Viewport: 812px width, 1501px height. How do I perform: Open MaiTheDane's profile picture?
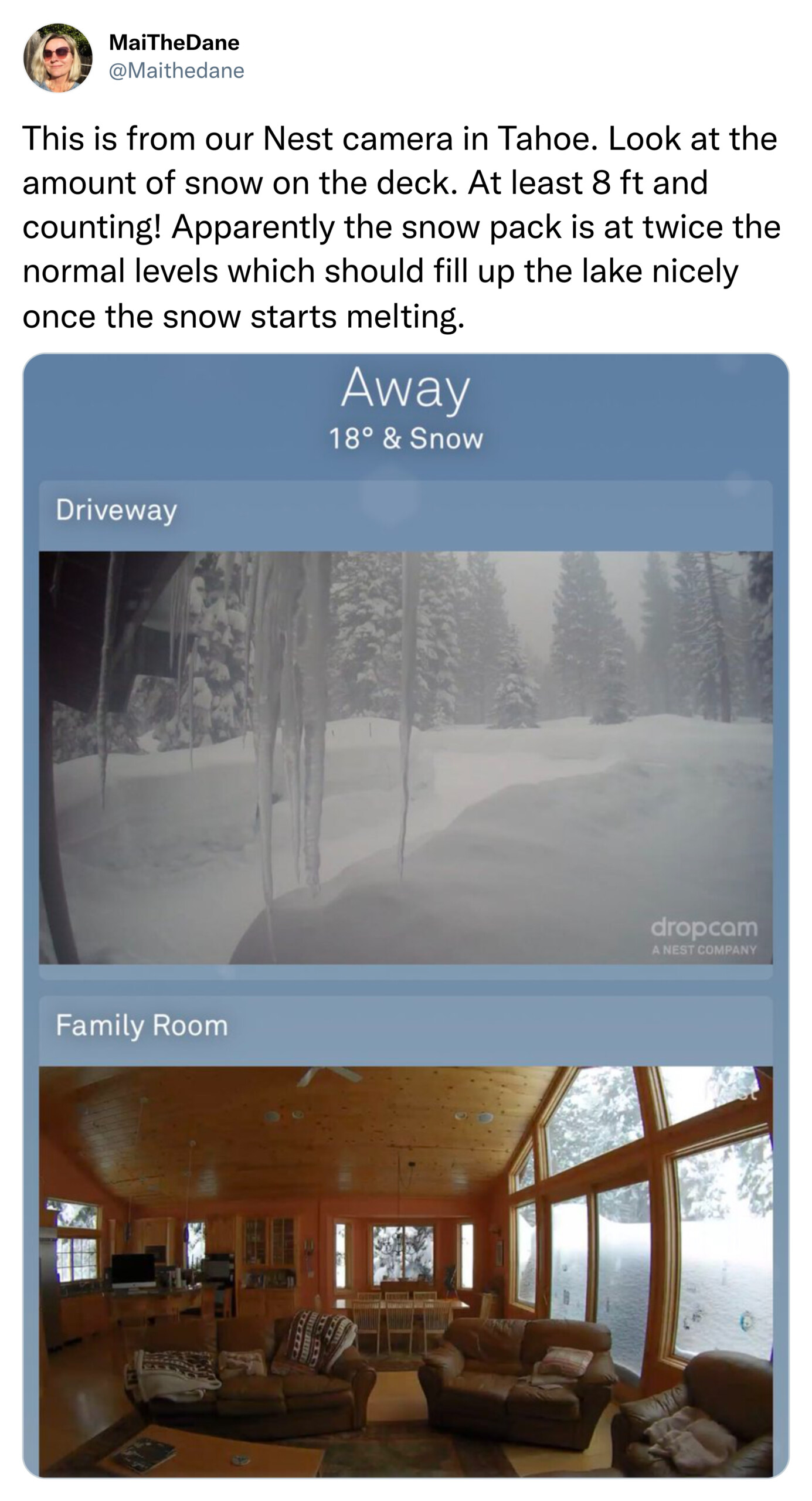tap(57, 57)
